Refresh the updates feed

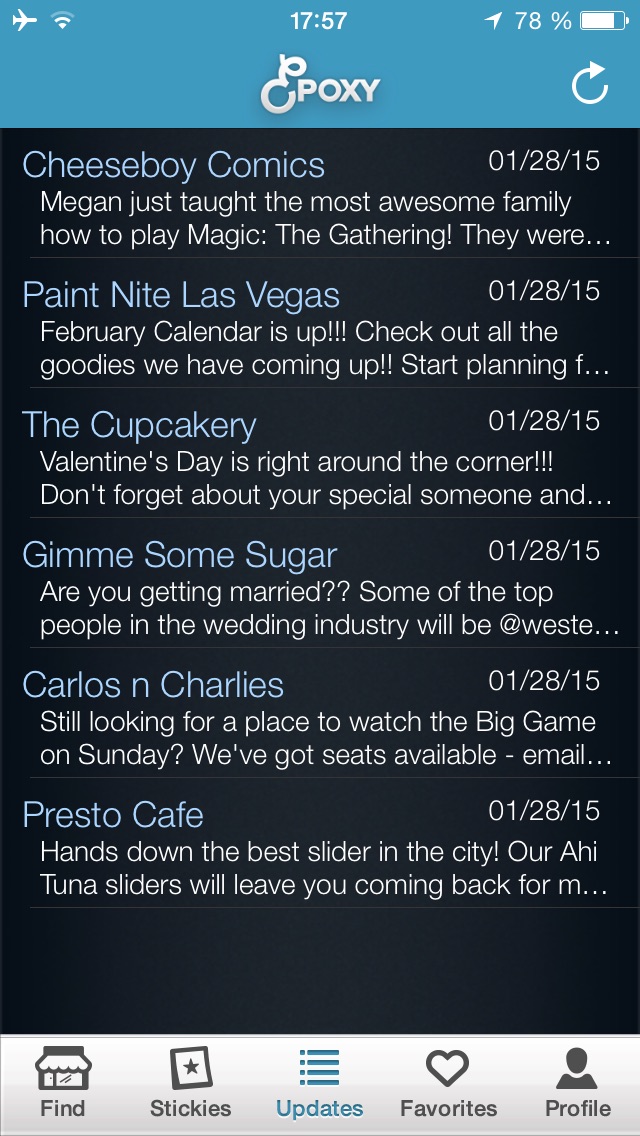[x=590, y=86]
